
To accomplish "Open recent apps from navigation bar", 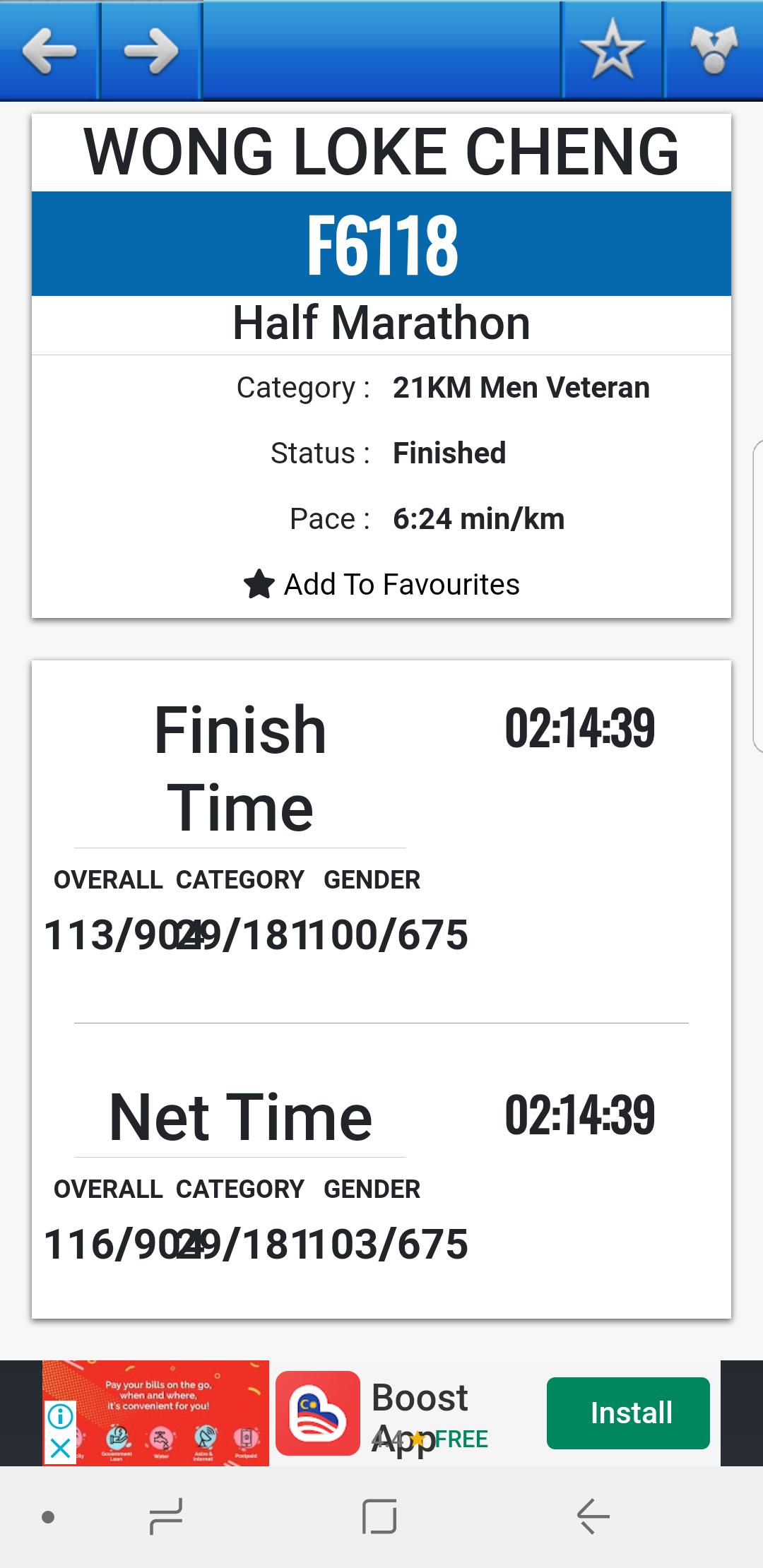I will [166, 1516].
